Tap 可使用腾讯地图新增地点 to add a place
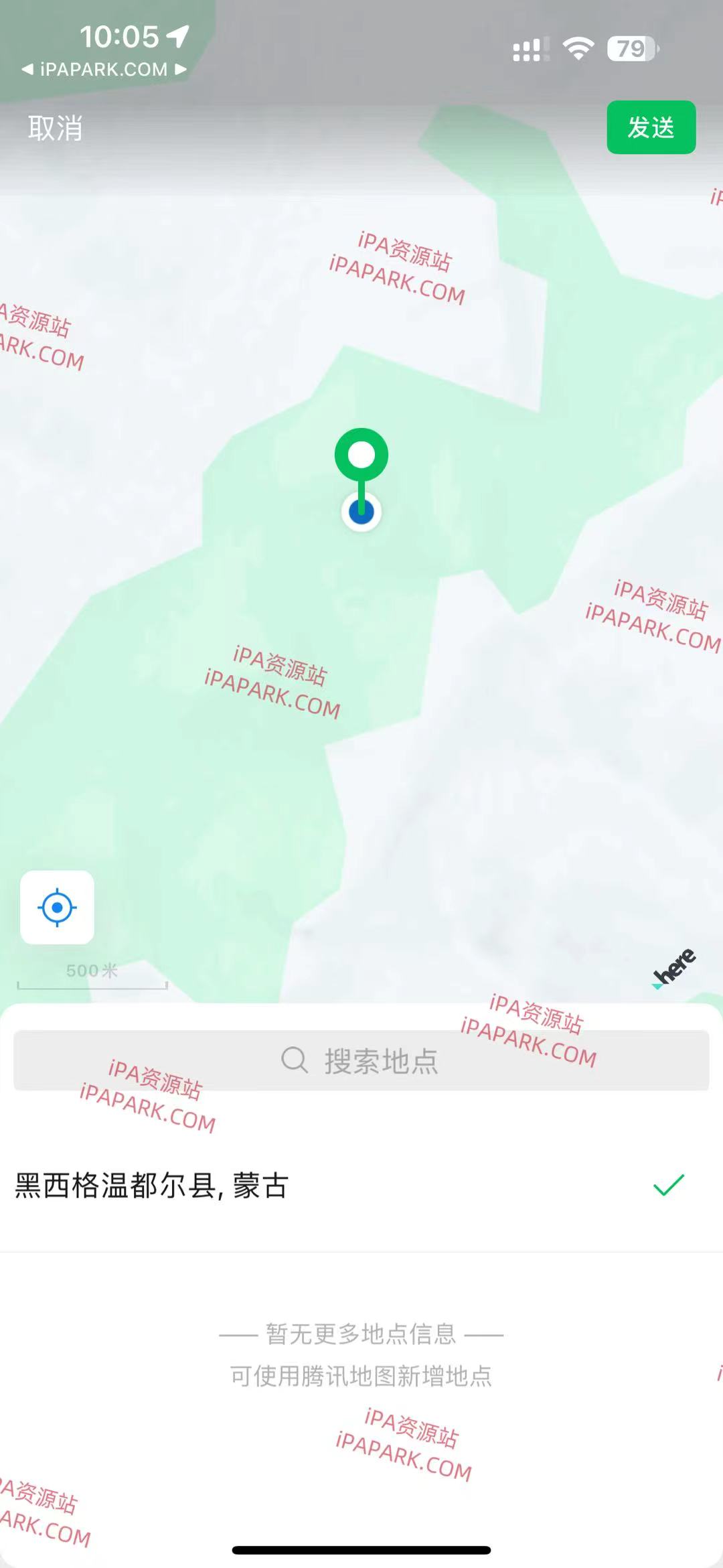Image resolution: width=723 pixels, height=1568 pixels. click(x=361, y=1376)
